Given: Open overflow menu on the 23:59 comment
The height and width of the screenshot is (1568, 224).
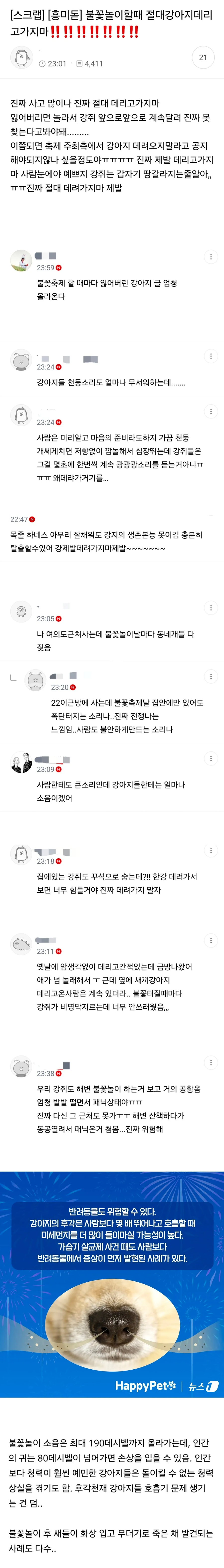Looking at the screenshot, I should click(211, 257).
